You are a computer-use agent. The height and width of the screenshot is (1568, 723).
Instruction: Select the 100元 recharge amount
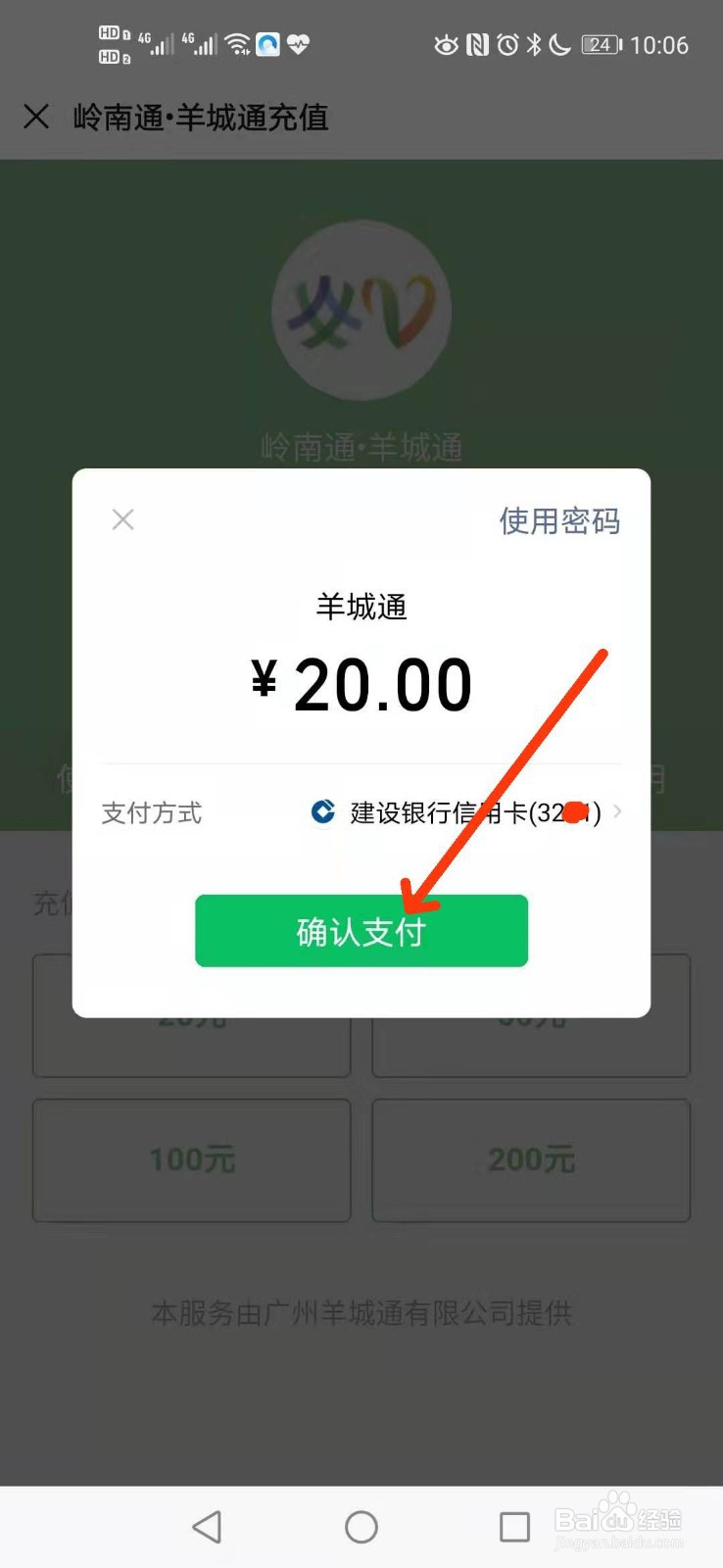point(191,1160)
